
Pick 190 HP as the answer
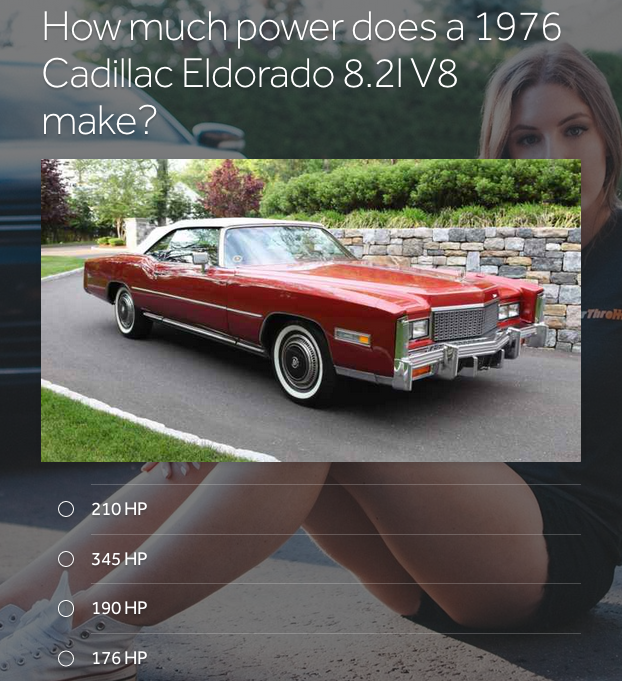point(66,608)
